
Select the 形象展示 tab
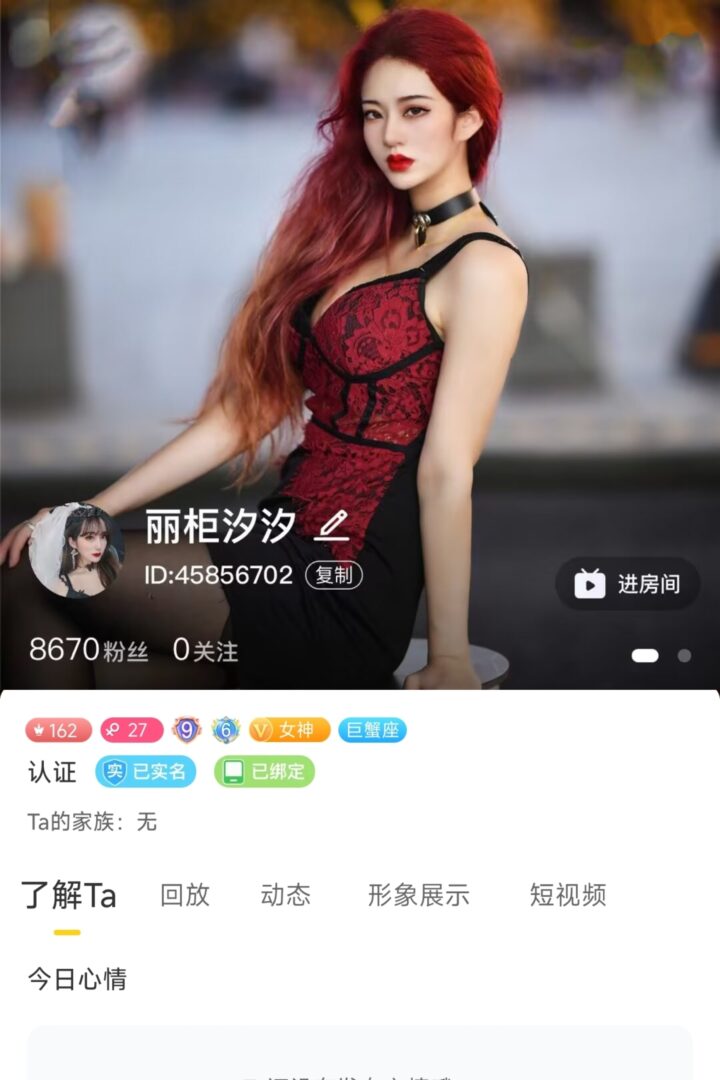(x=418, y=895)
